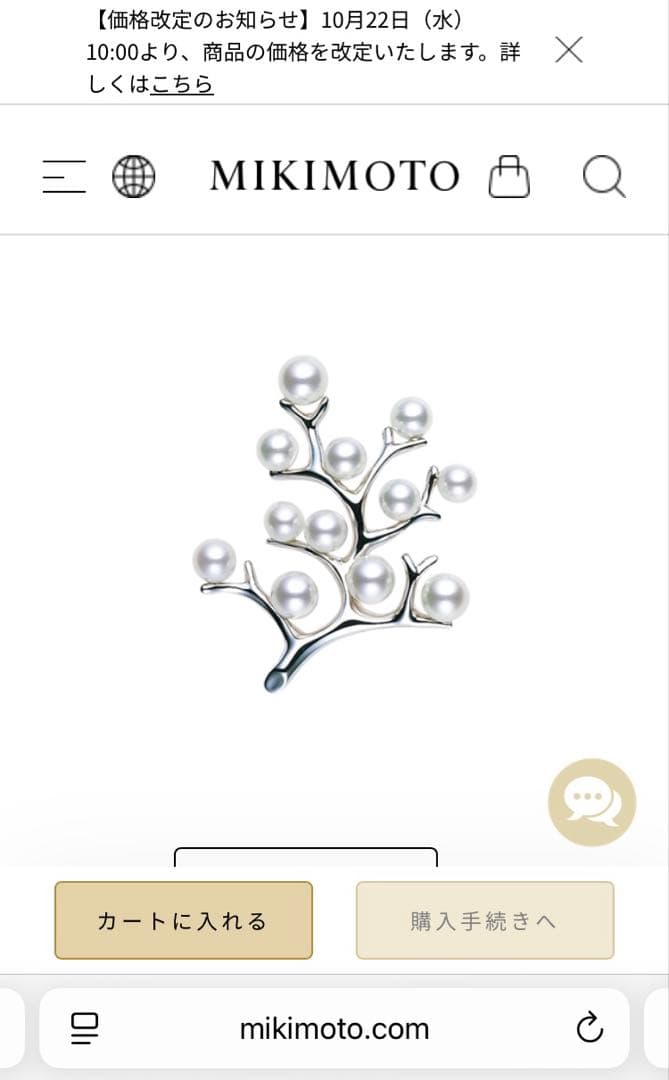The image size is (669, 1080).
Task: Reload the page in the browser
Action: [590, 1027]
